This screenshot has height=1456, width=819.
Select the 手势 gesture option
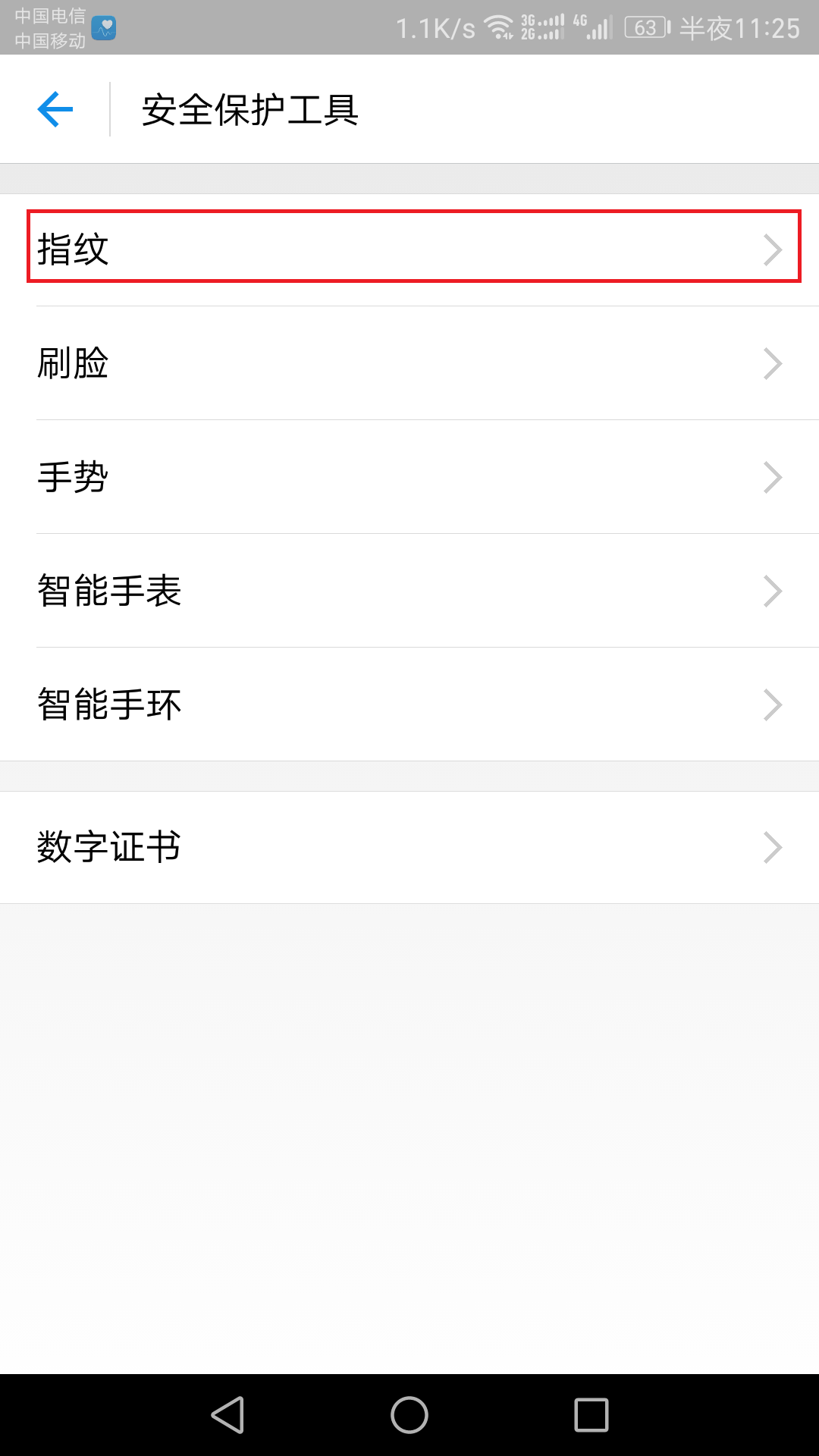(409, 477)
